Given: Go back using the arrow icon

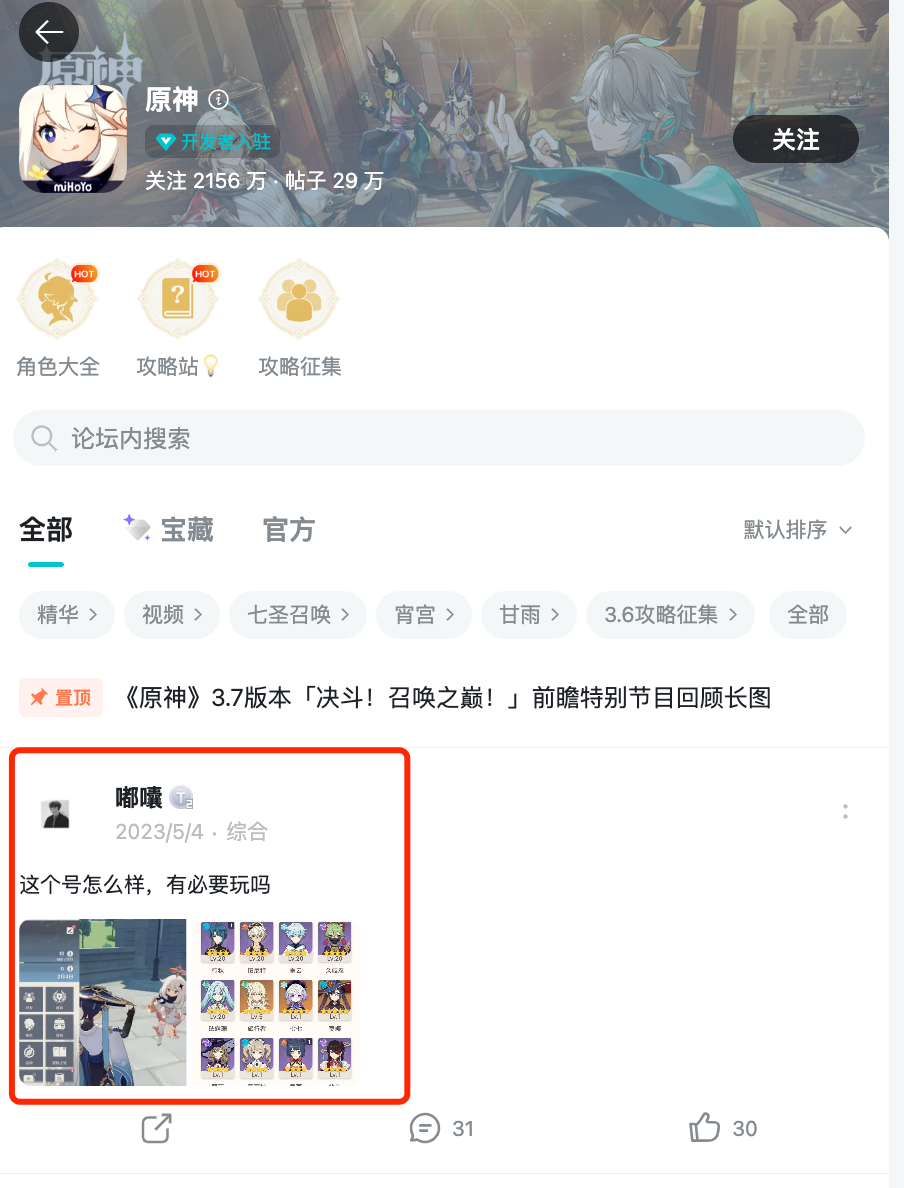Looking at the screenshot, I should point(49,33).
